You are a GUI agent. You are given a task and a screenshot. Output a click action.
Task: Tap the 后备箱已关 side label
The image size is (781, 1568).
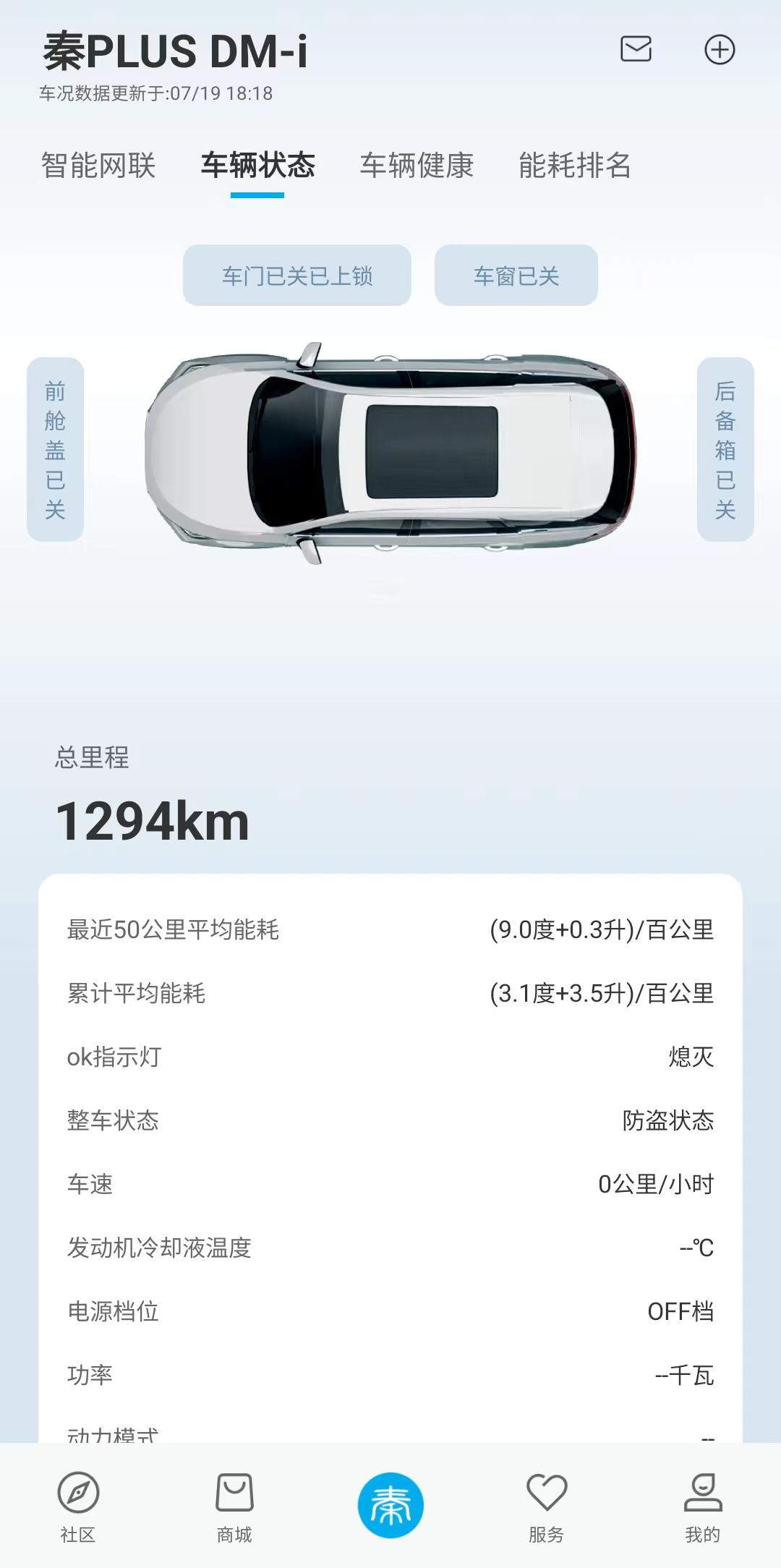[725, 449]
